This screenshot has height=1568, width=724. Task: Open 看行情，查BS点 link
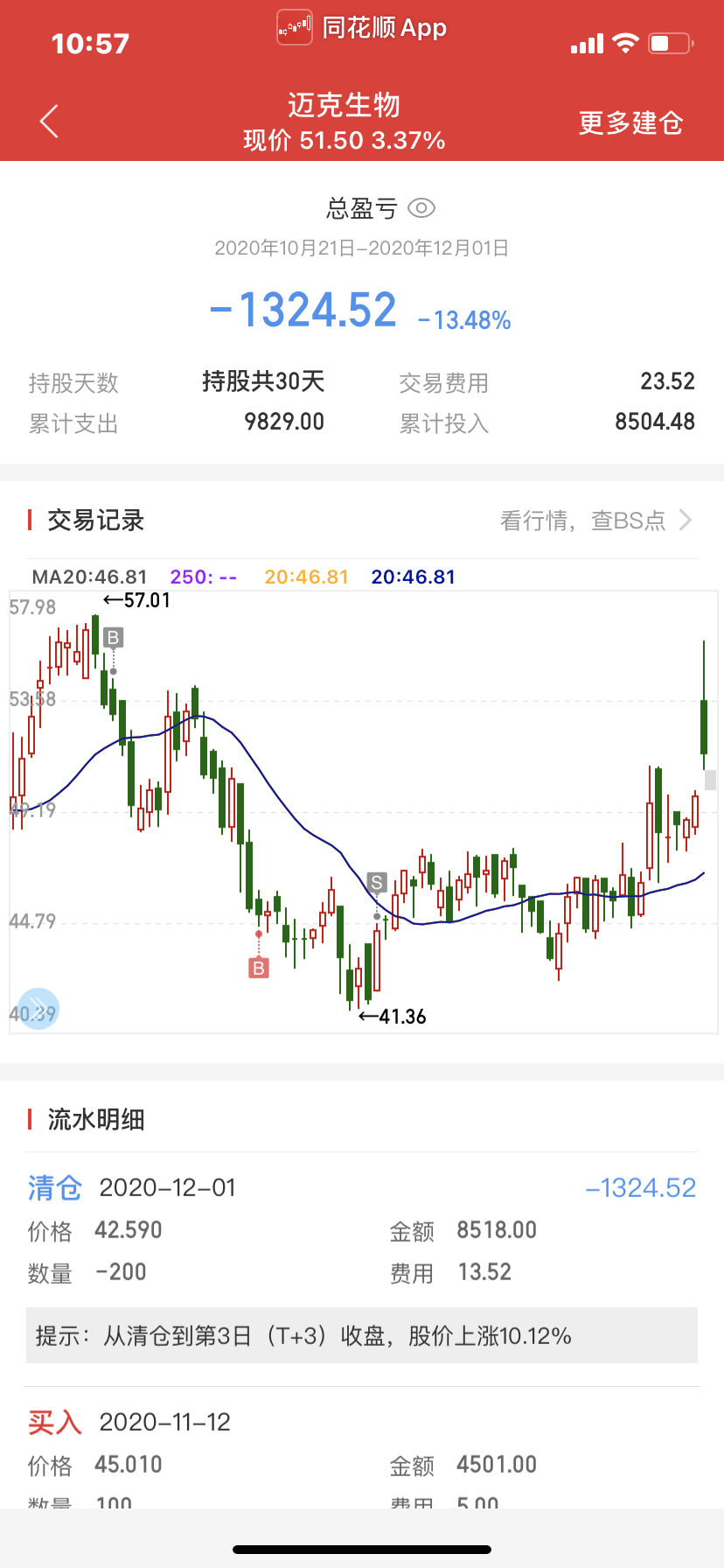[x=595, y=521]
